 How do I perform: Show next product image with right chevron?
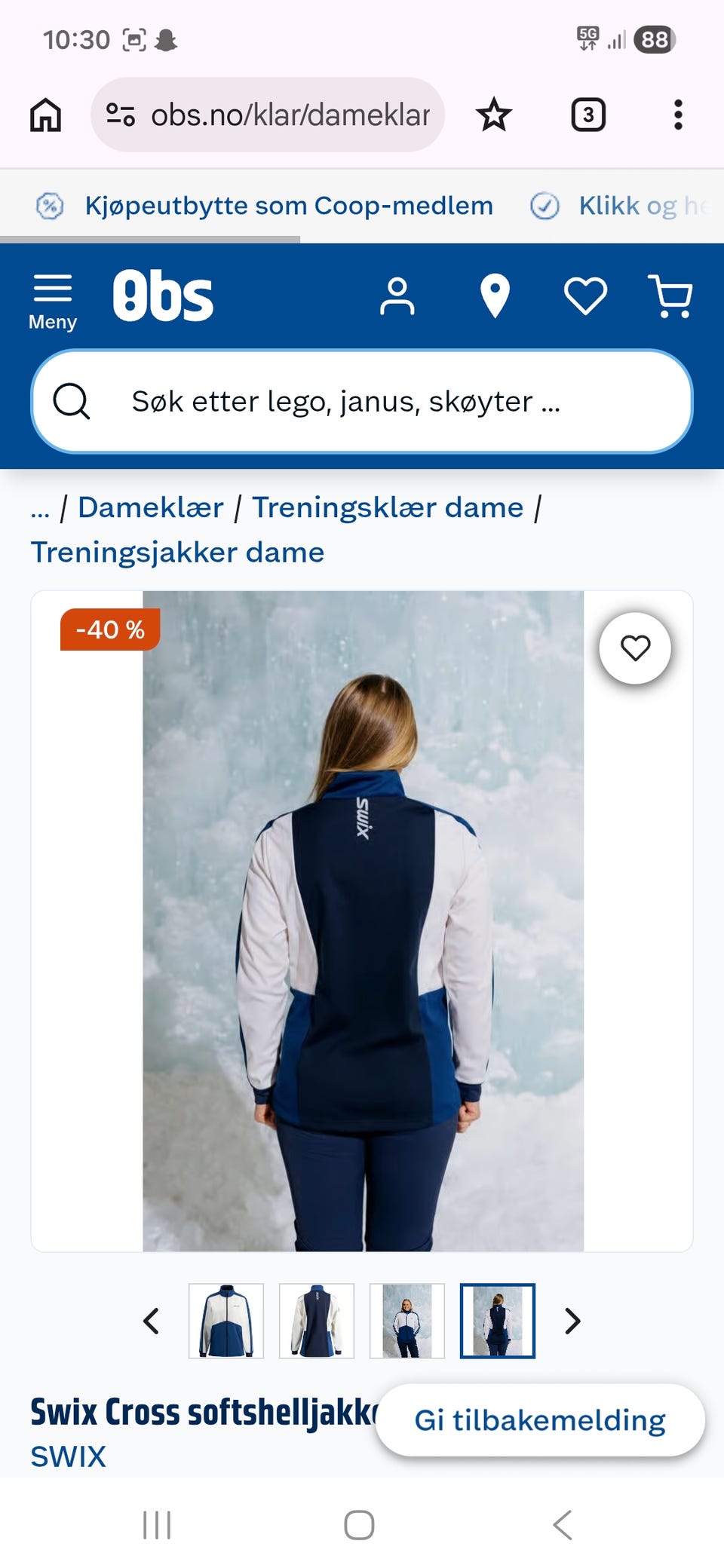click(x=572, y=1321)
